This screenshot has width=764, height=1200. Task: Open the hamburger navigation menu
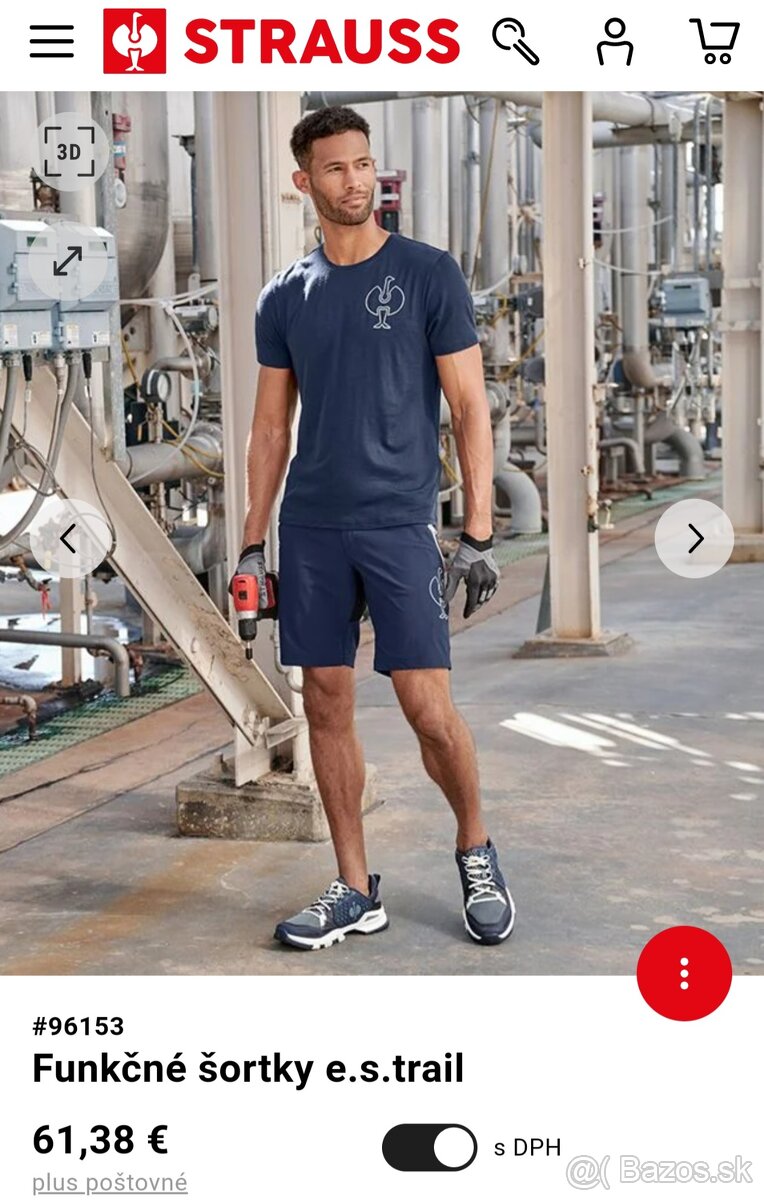pyautogui.click(x=51, y=41)
